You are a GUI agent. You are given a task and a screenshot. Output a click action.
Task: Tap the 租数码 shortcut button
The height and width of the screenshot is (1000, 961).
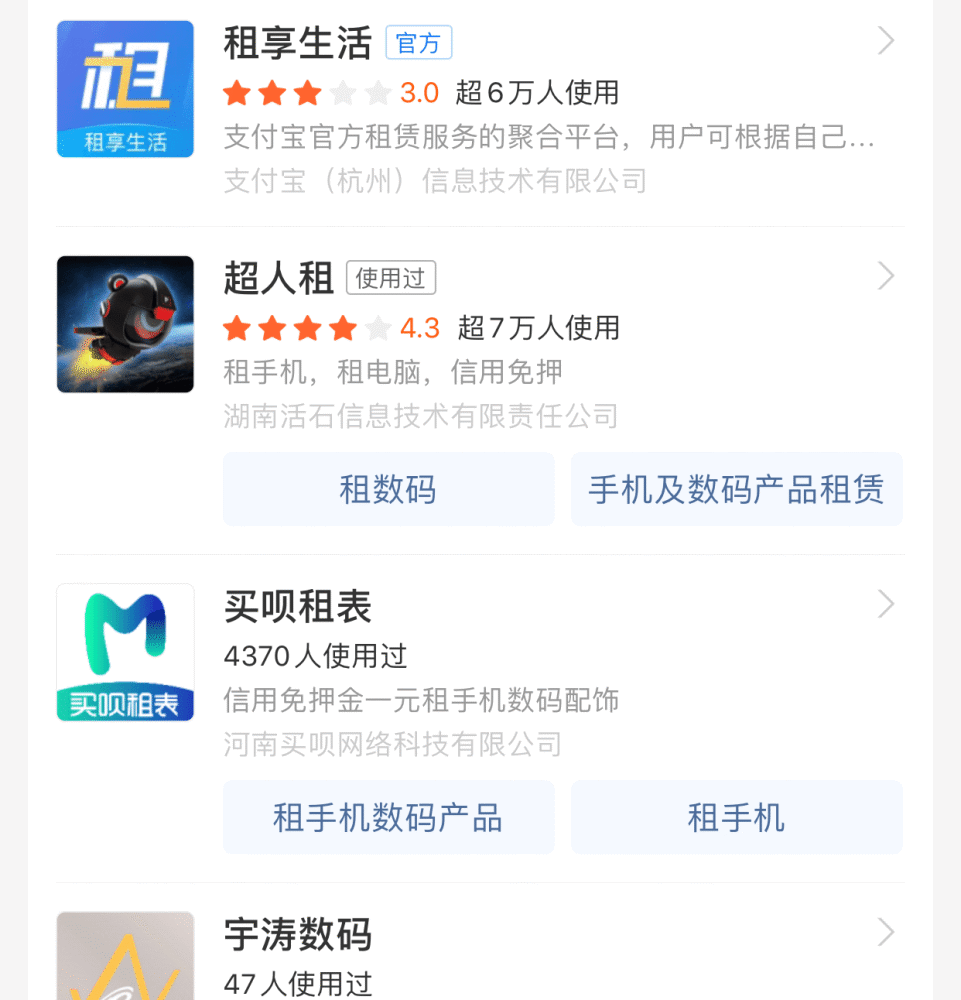click(x=388, y=489)
